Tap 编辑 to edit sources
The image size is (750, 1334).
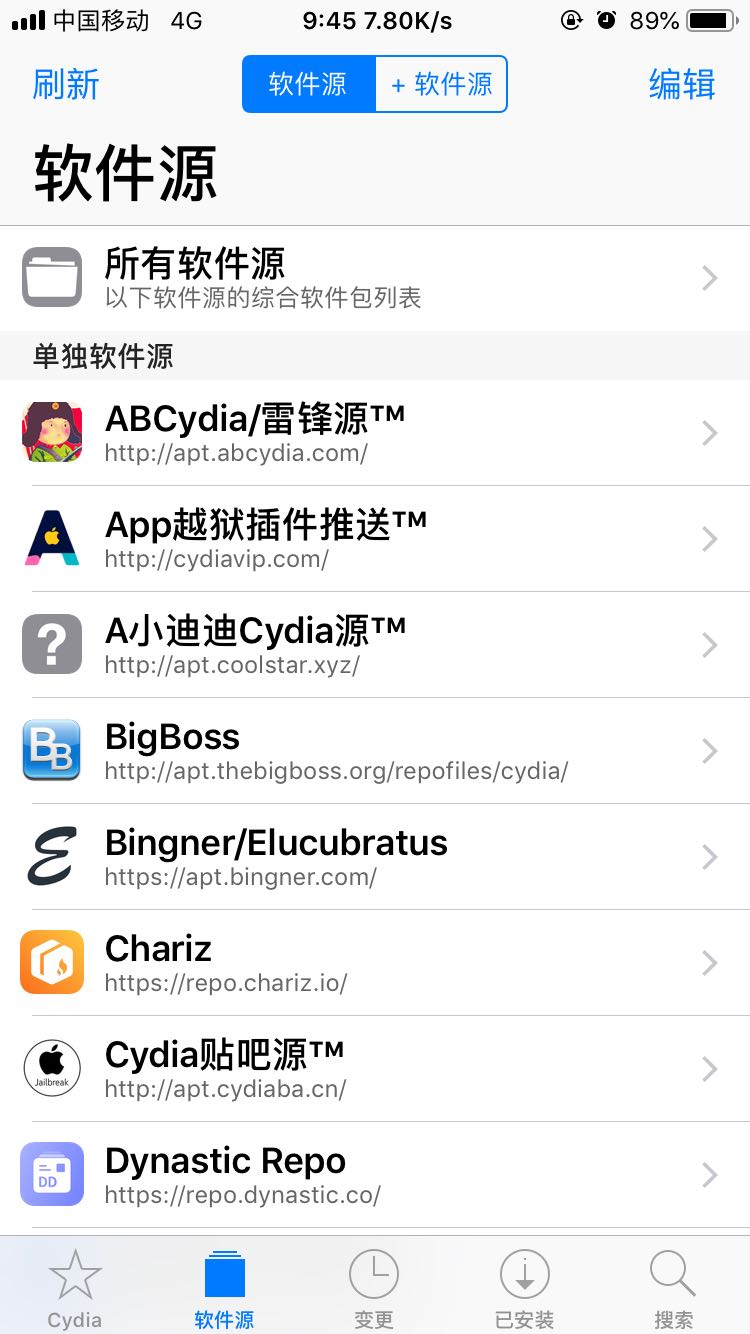[x=682, y=85]
